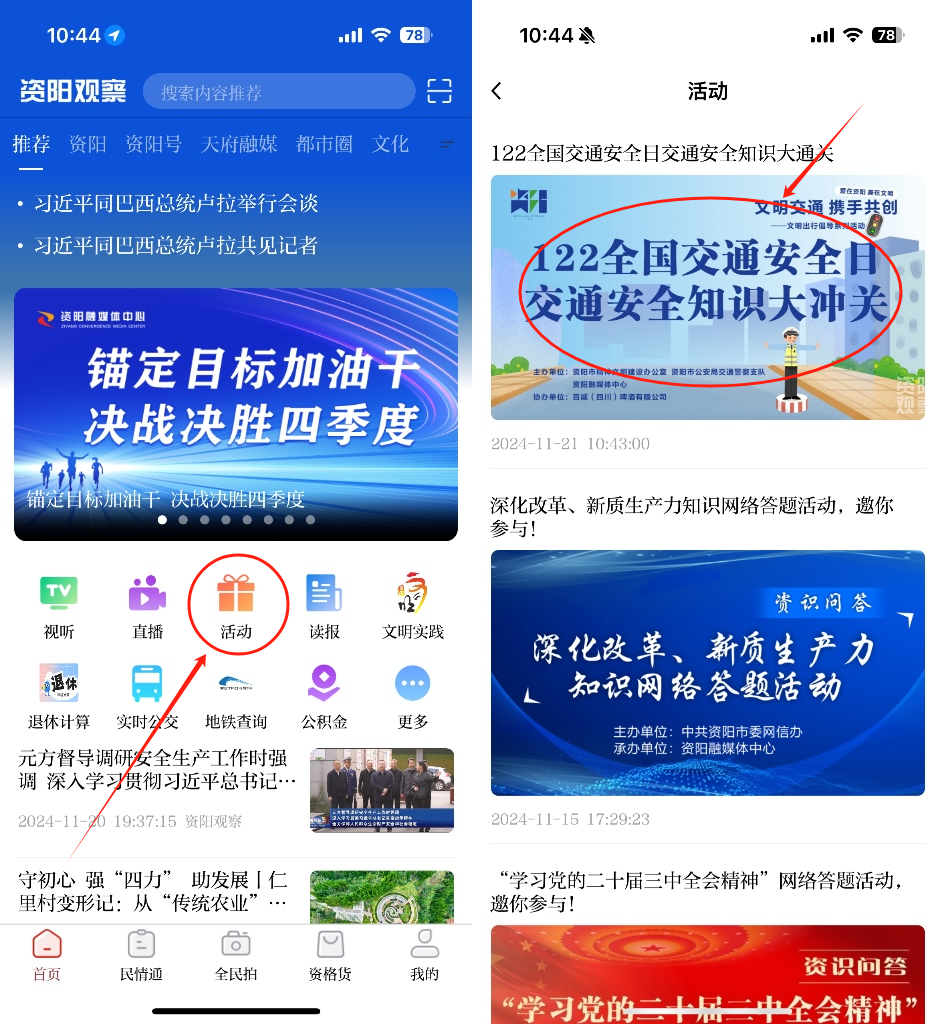Open the 视听 shortcut

59,605
